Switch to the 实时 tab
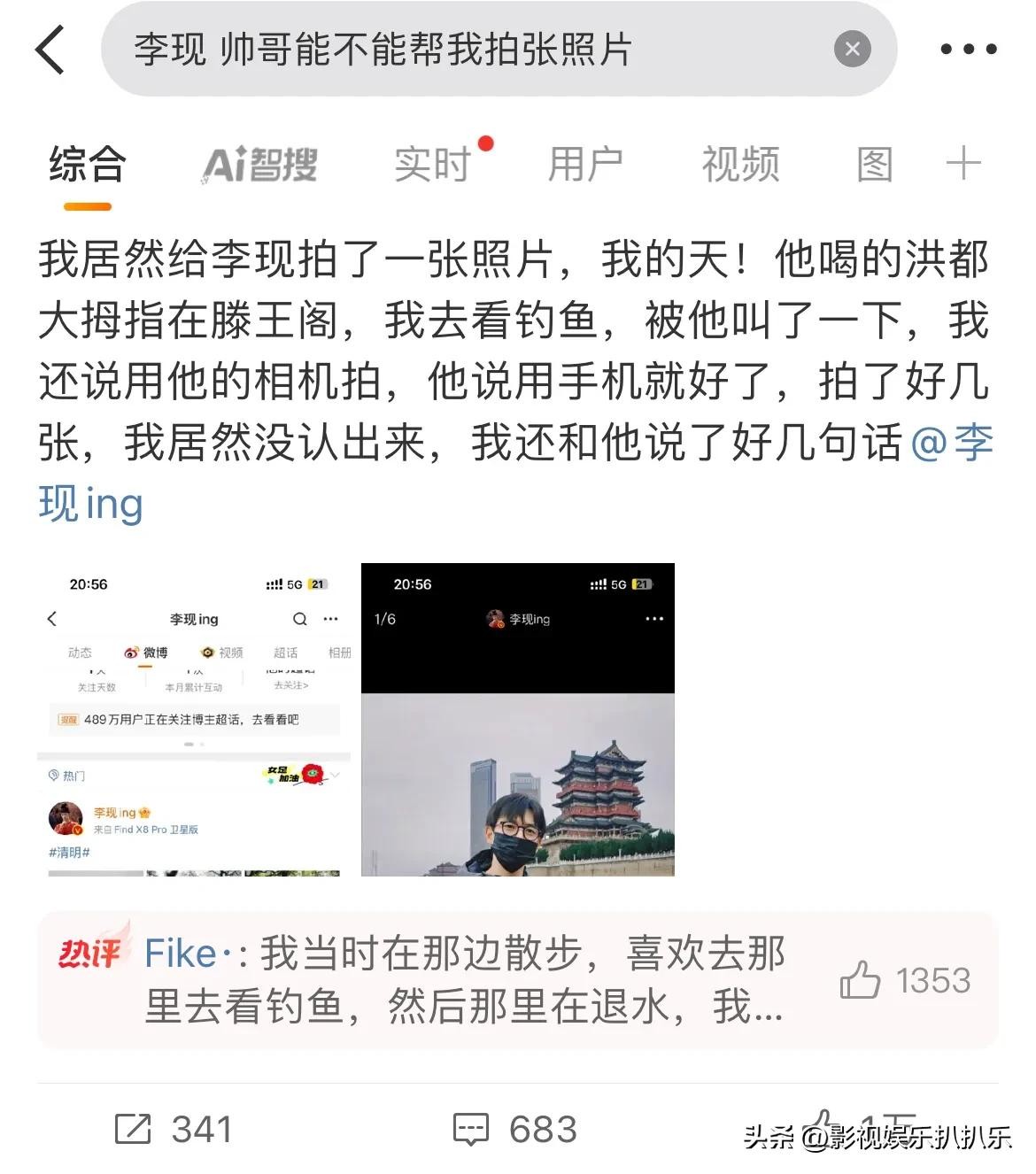Image resolution: width=1036 pixels, height=1174 pixels. tap(432, 166)
